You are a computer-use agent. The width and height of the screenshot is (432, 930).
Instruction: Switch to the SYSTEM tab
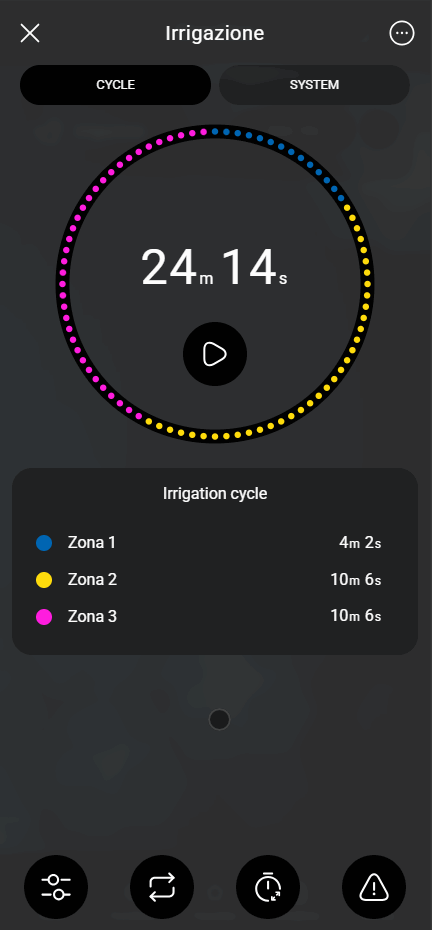pos(315,85)
